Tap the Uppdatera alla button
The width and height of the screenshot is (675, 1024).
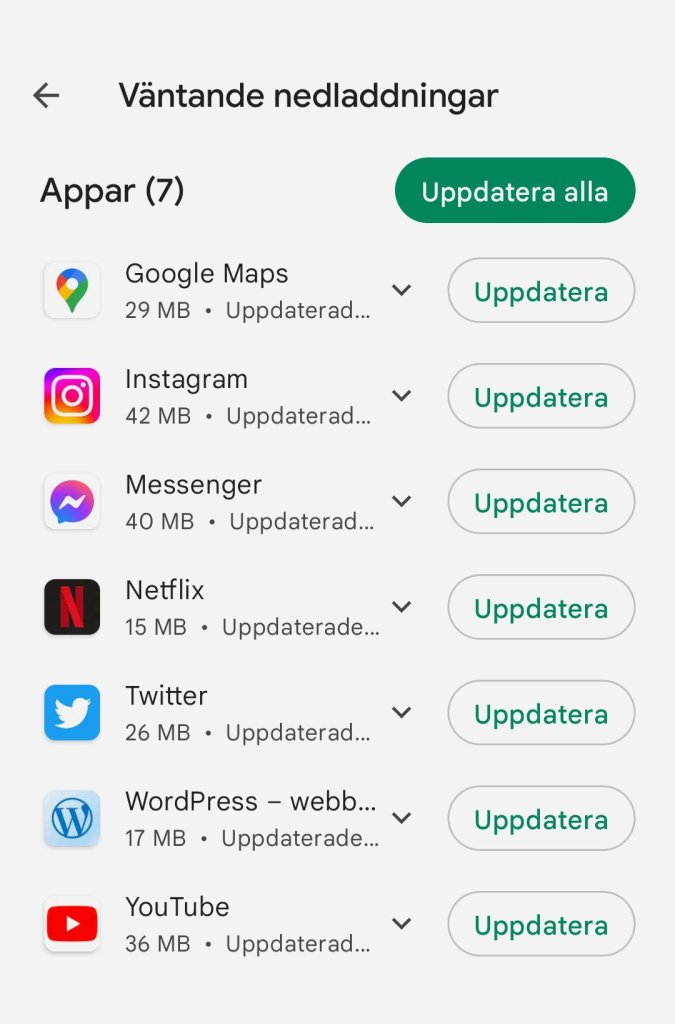pyautogui.click(x=515, y=191)
